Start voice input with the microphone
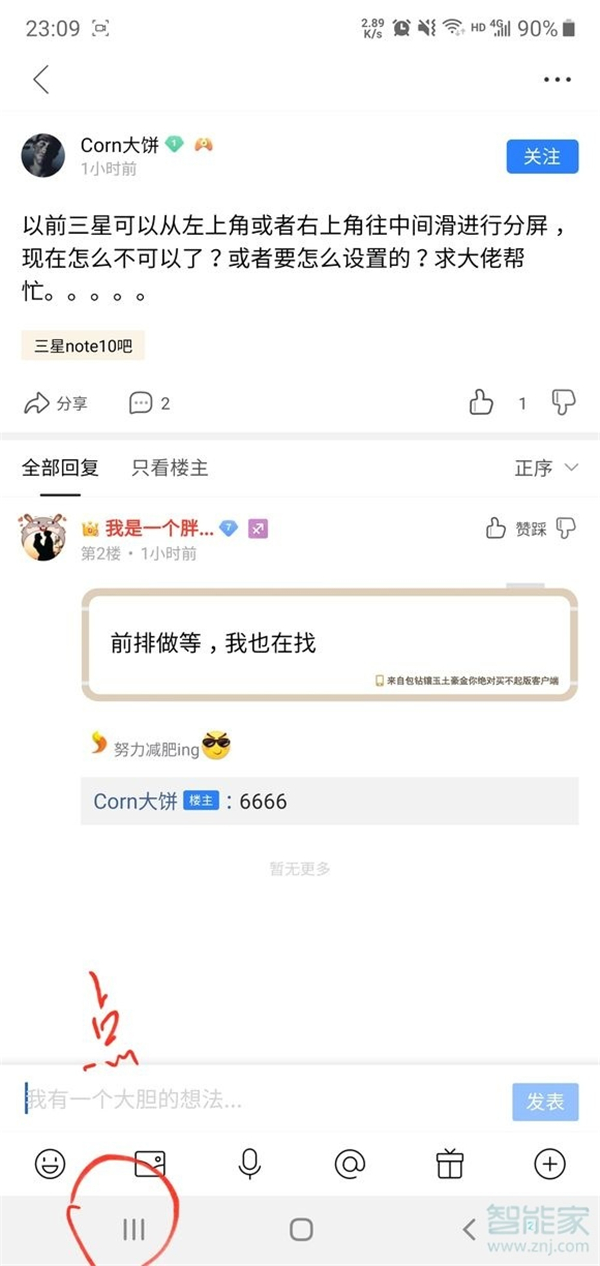600x1266 pixels. click(250, 1164)
